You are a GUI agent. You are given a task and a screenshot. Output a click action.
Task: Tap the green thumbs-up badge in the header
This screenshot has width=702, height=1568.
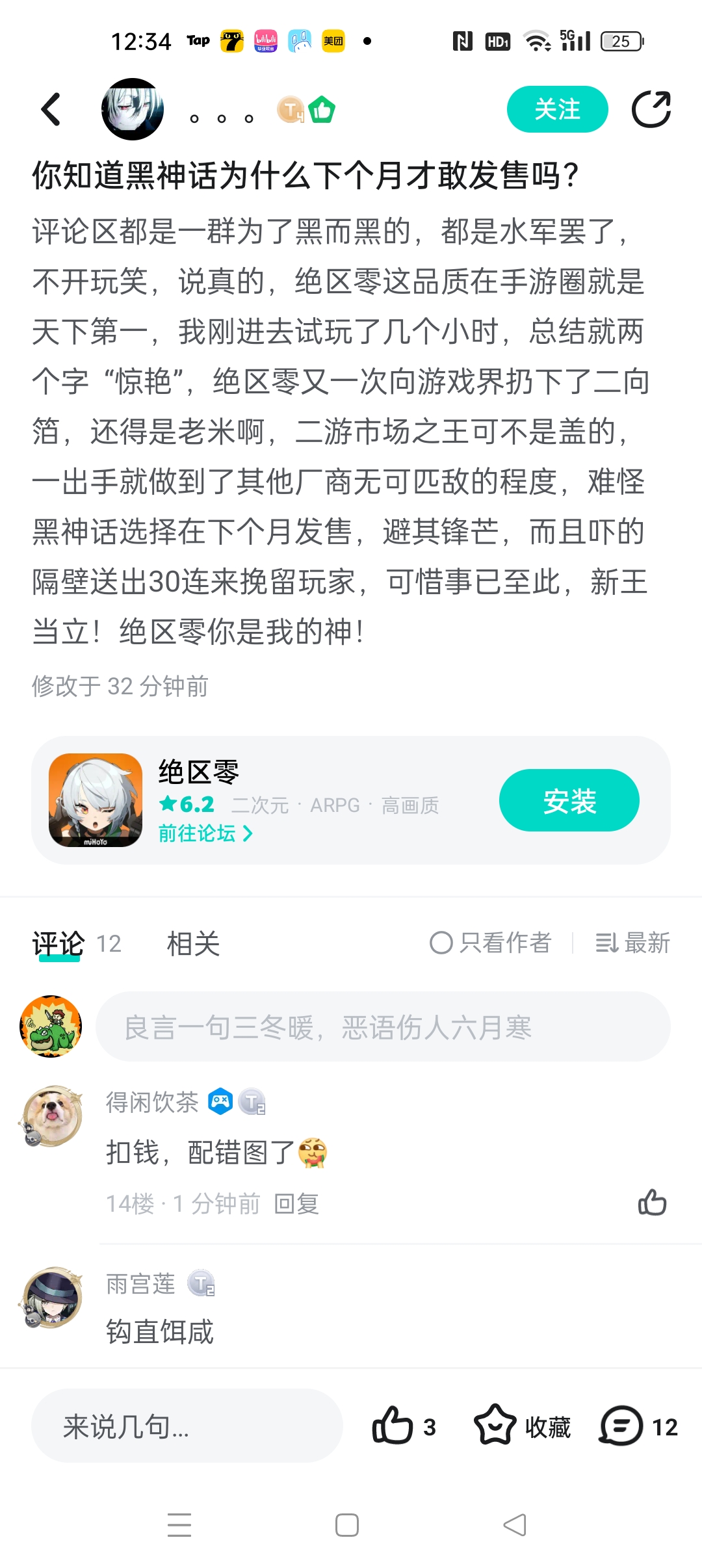(322, 109)
